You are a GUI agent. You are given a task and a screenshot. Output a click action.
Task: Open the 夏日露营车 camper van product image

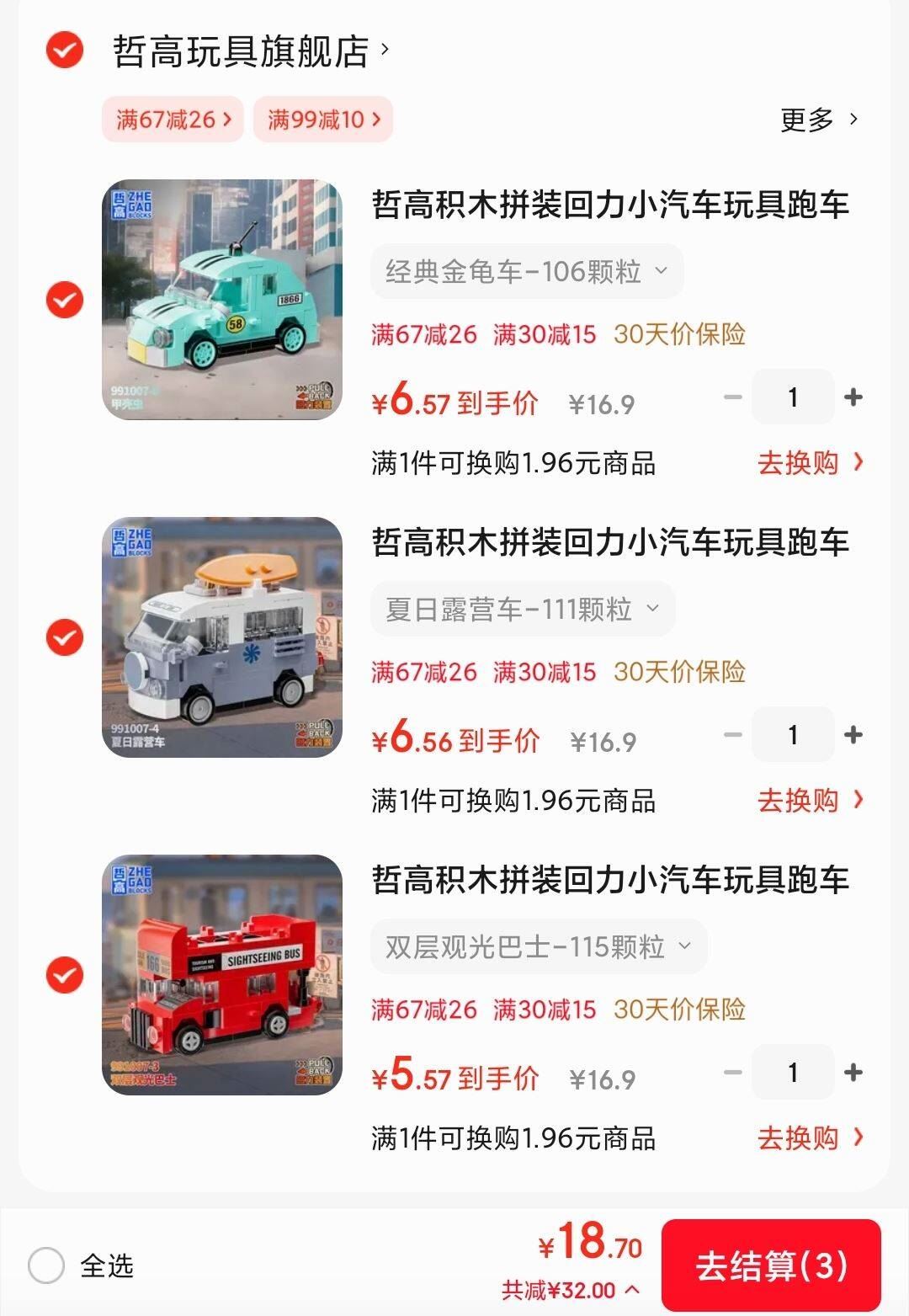pos(222,637)
